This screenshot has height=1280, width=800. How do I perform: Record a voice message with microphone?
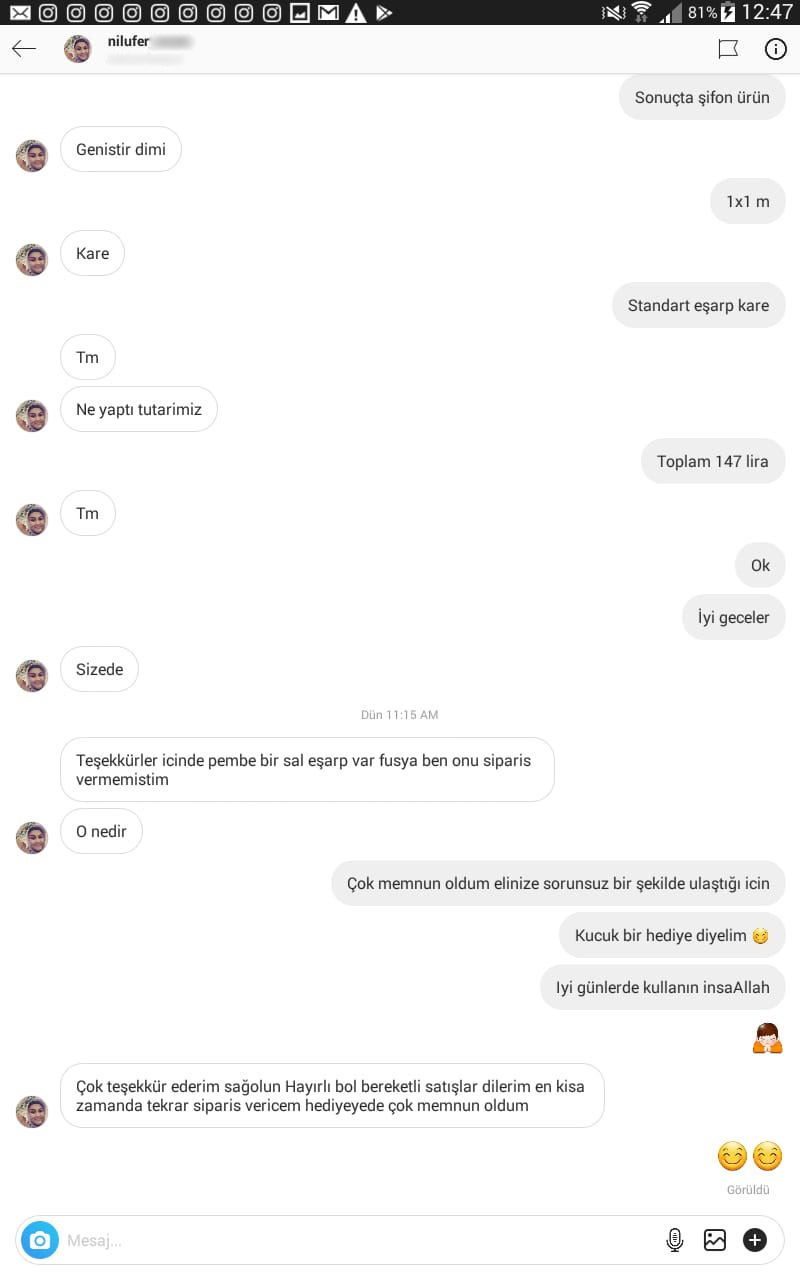click(675, 1241)
